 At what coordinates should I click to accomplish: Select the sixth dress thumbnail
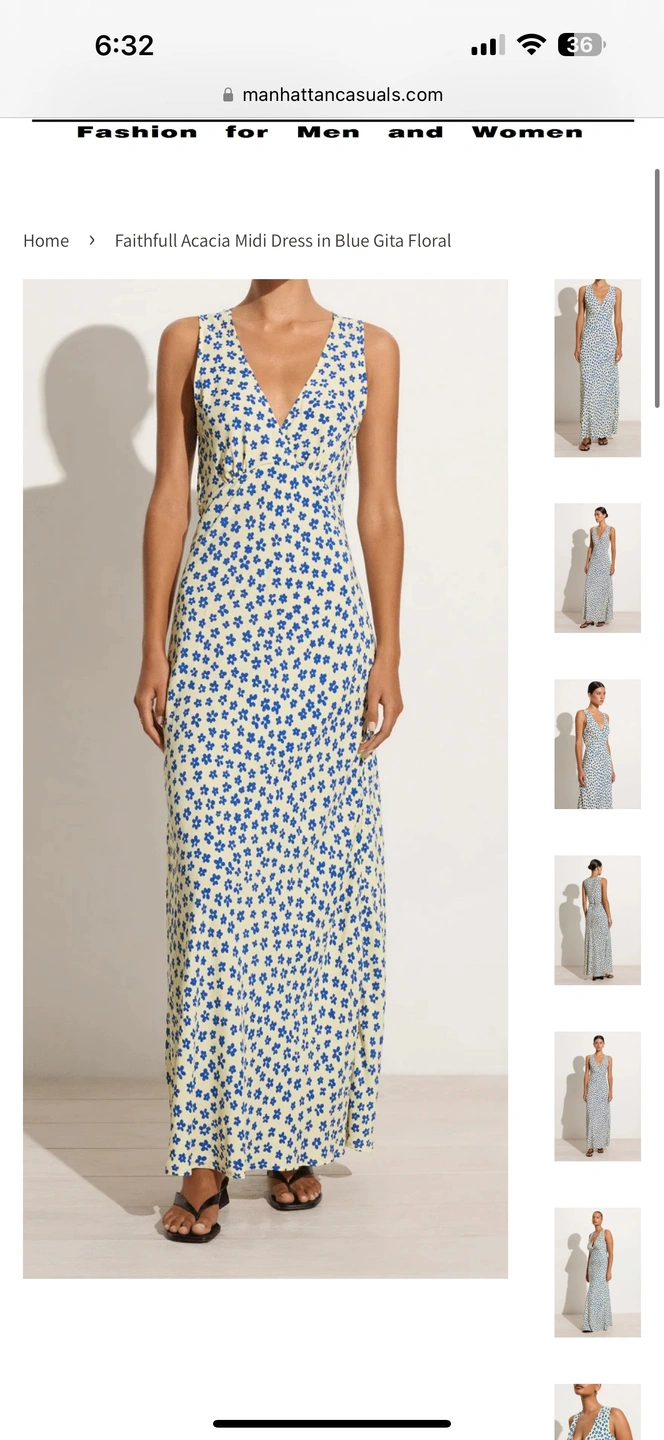pyautogui.click(x=597, y=1272)
